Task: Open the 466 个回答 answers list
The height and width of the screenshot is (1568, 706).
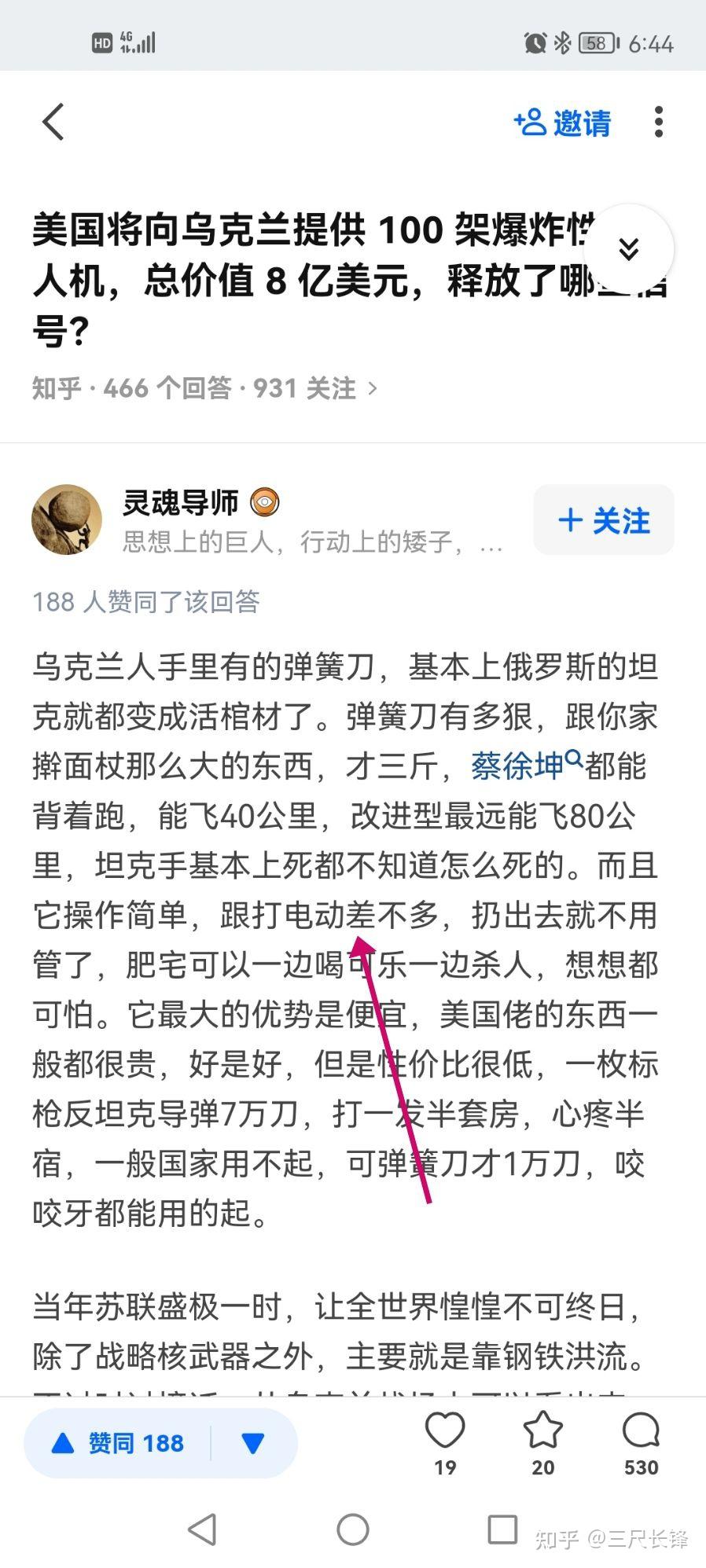Action: coord(167,388)
